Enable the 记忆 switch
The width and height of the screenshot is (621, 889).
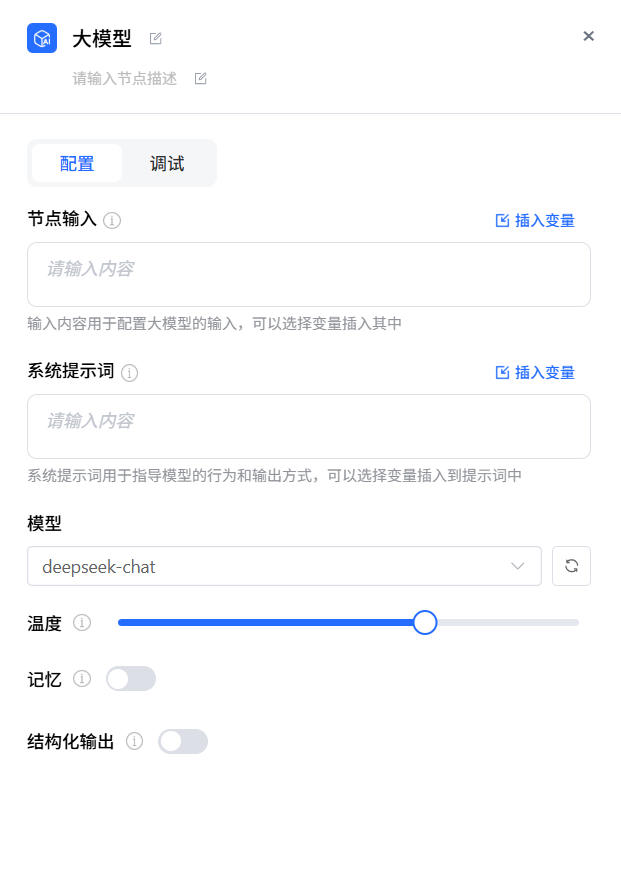coord(131,679)
